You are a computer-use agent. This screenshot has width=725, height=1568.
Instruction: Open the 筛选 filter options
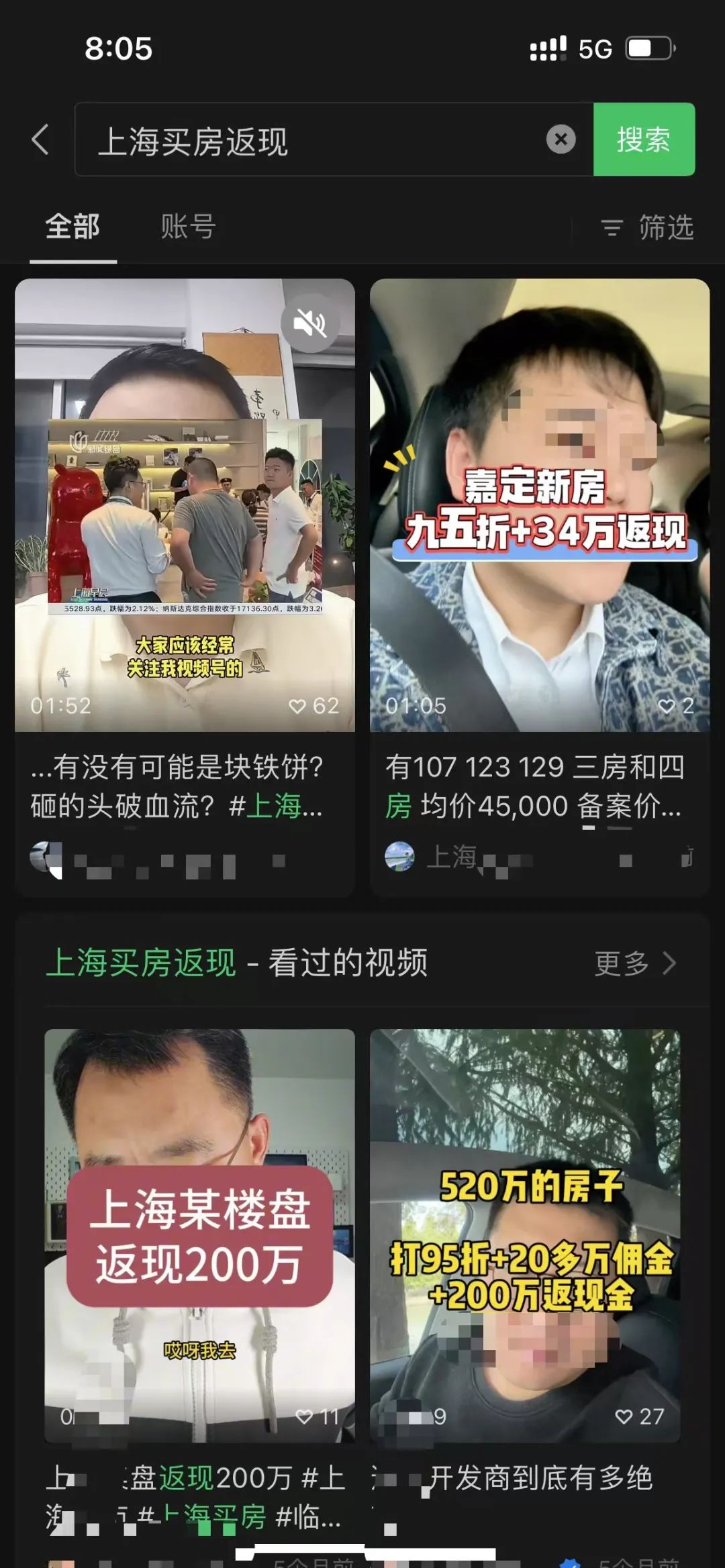648,227
